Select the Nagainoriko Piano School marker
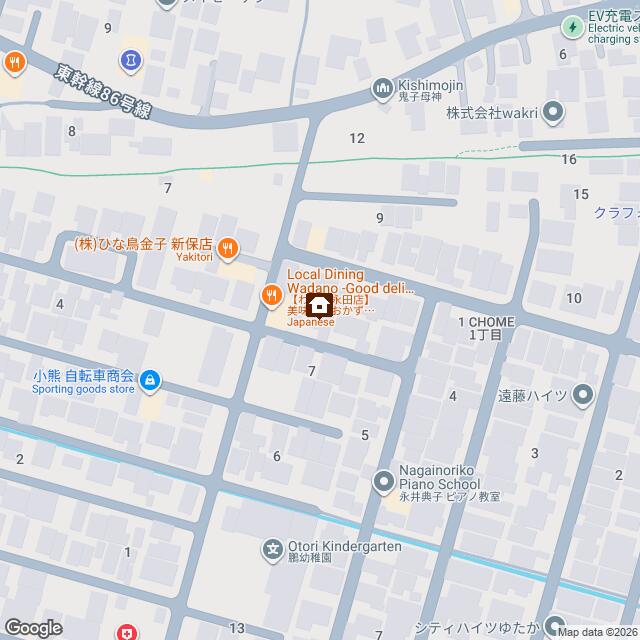The width and height of the screenshot is (640, 640). click(383, 484)
